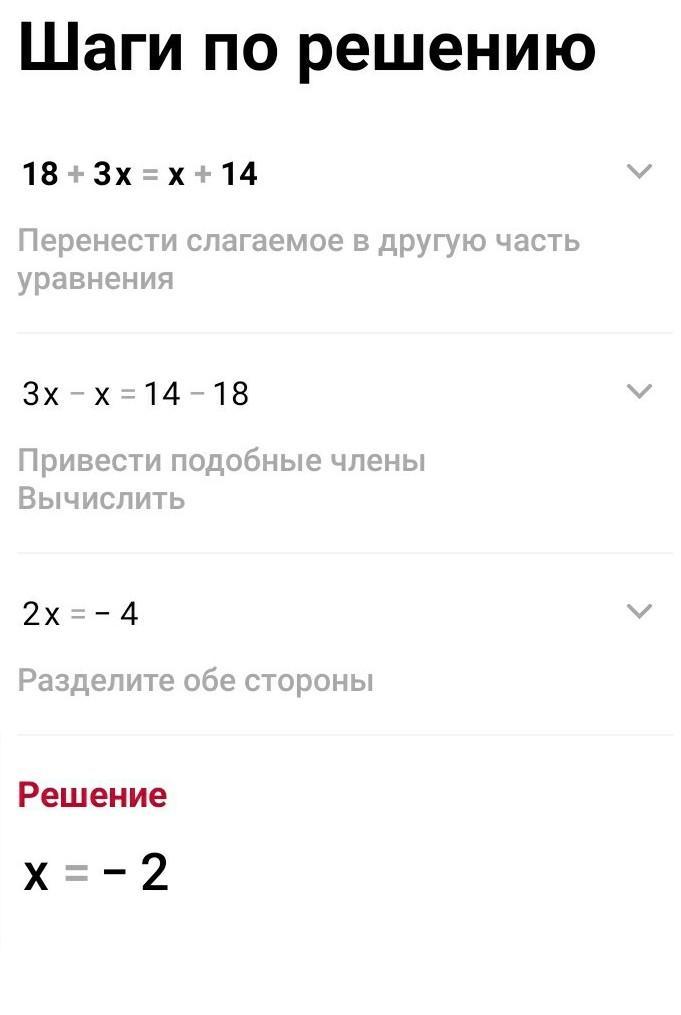Expand the 2x = −4 step

click(x=638, y=611)
